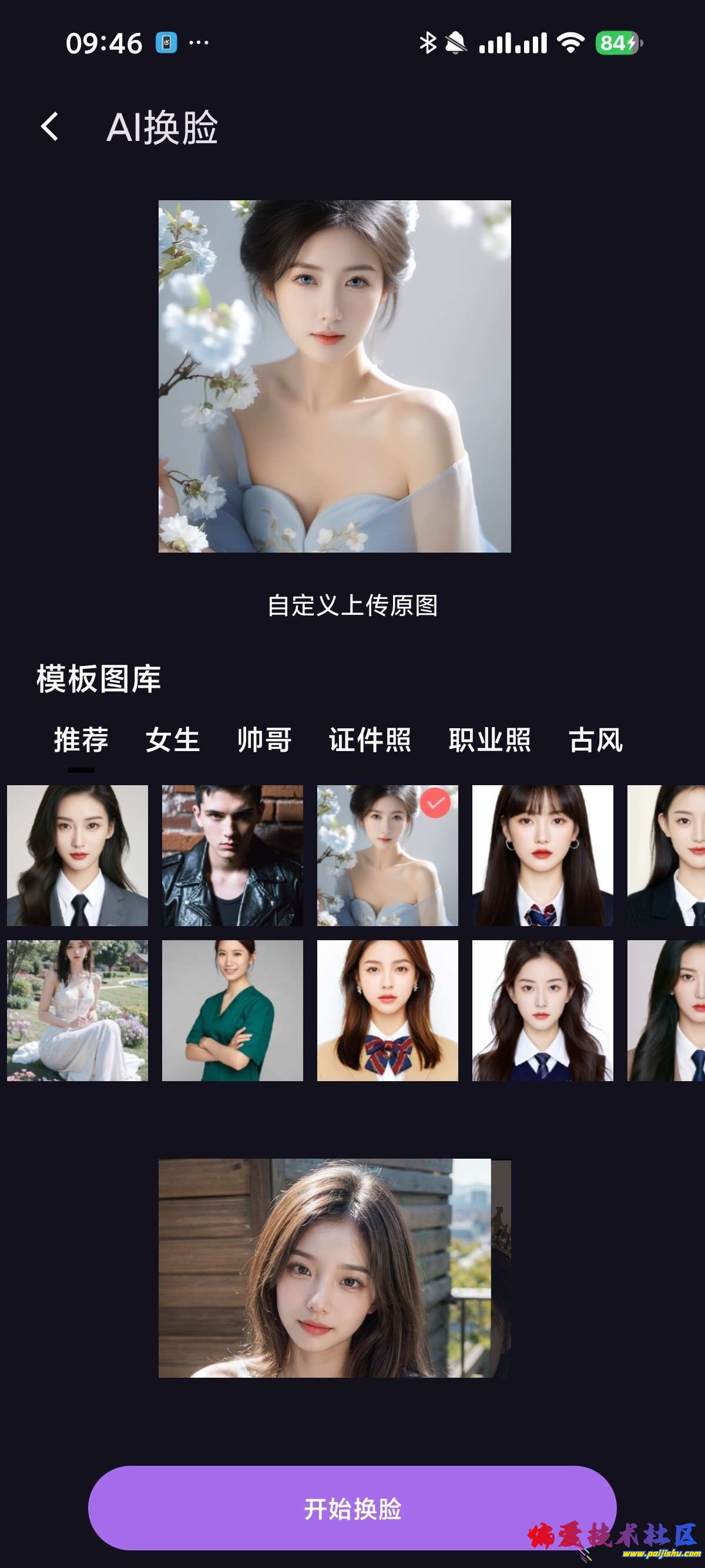
Task: Select the green scrubs woman template
Action: pyautogui.click(x=232, y=1011)
